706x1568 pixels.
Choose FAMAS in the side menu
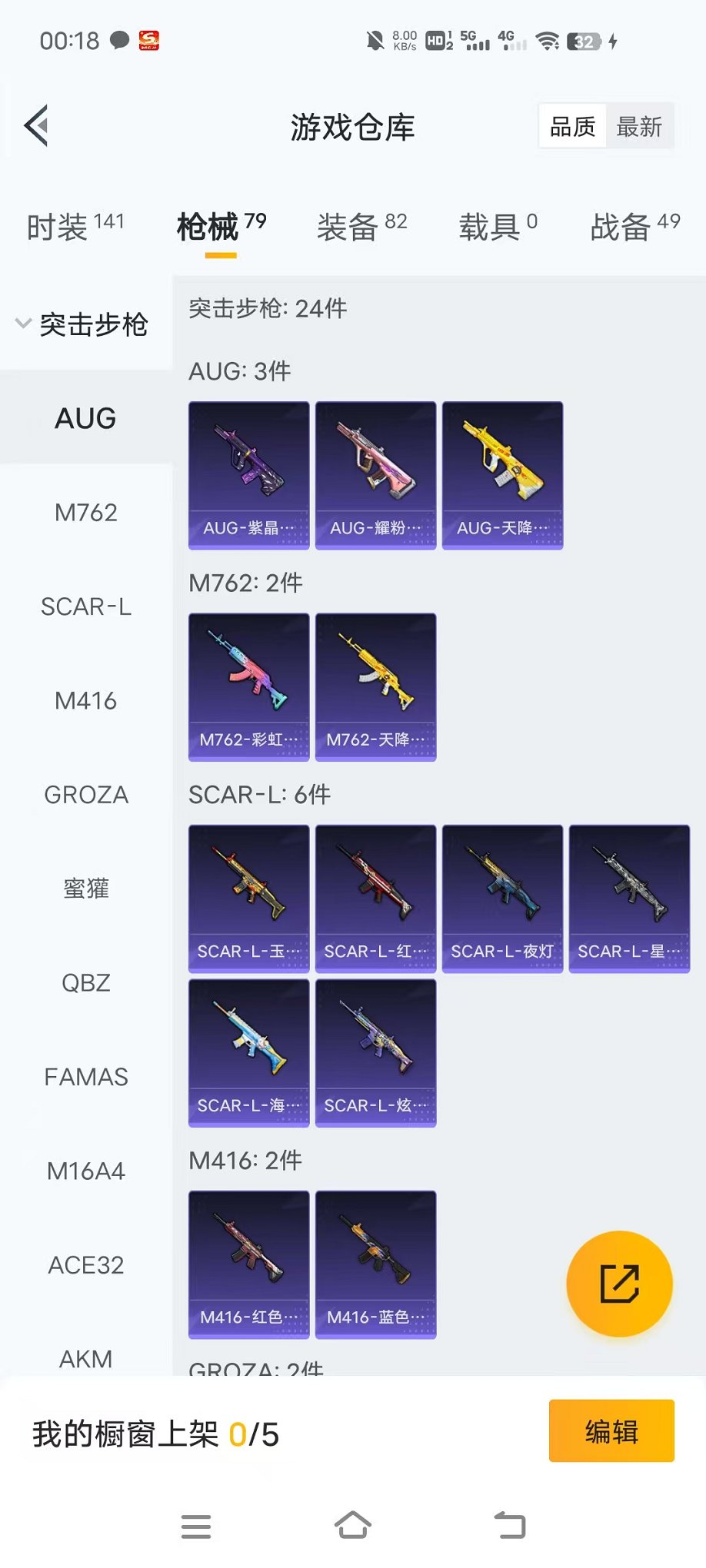(85, 1077)
